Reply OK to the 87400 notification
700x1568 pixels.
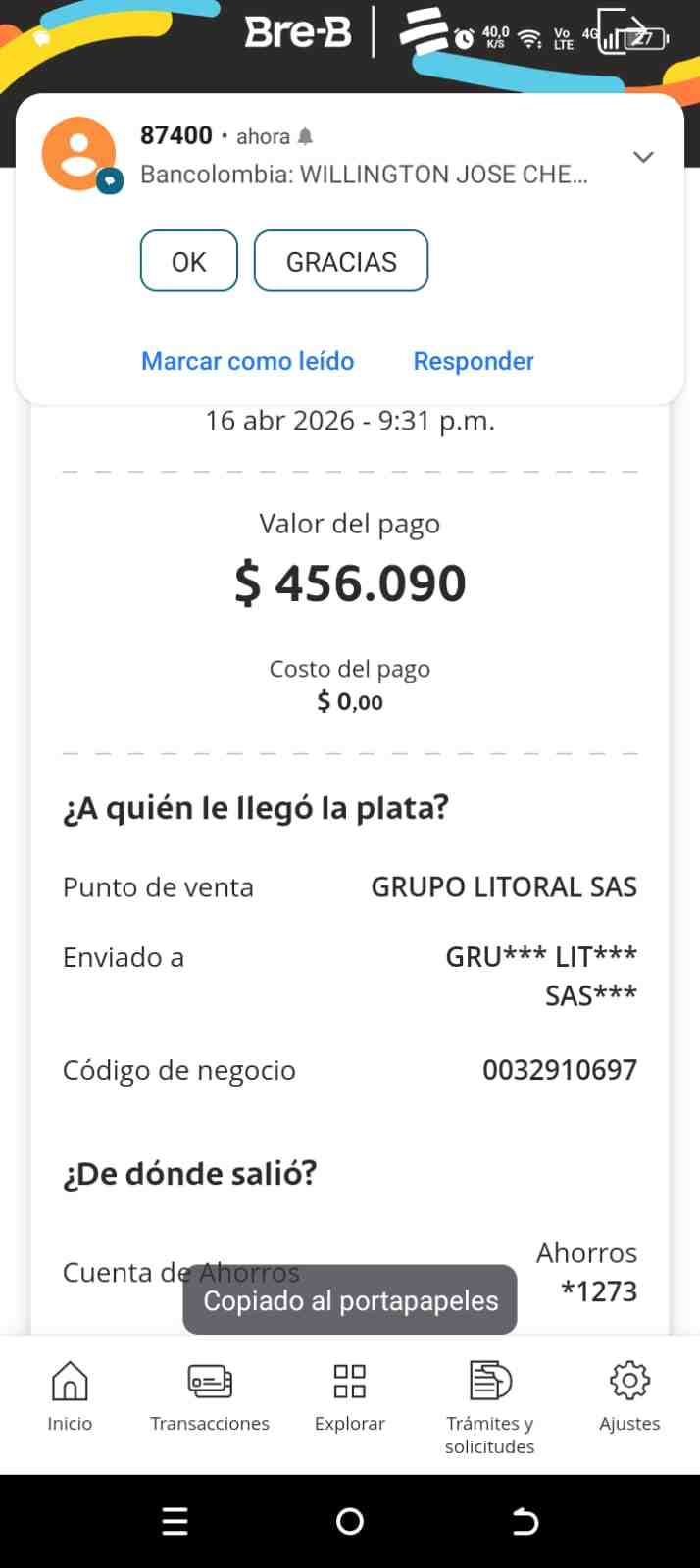pos(189,261)
